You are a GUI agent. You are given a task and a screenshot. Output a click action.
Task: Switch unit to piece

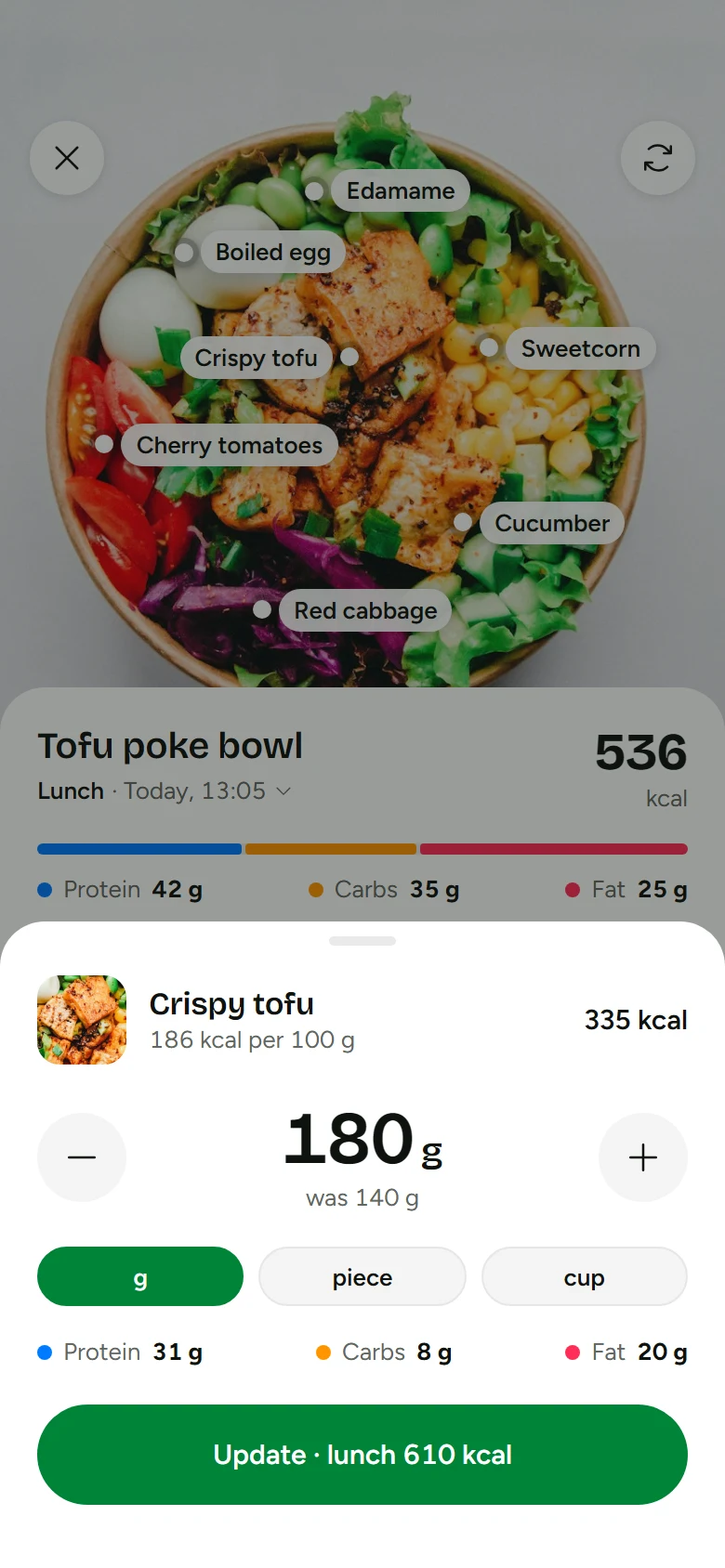[x=362, y=1276]
